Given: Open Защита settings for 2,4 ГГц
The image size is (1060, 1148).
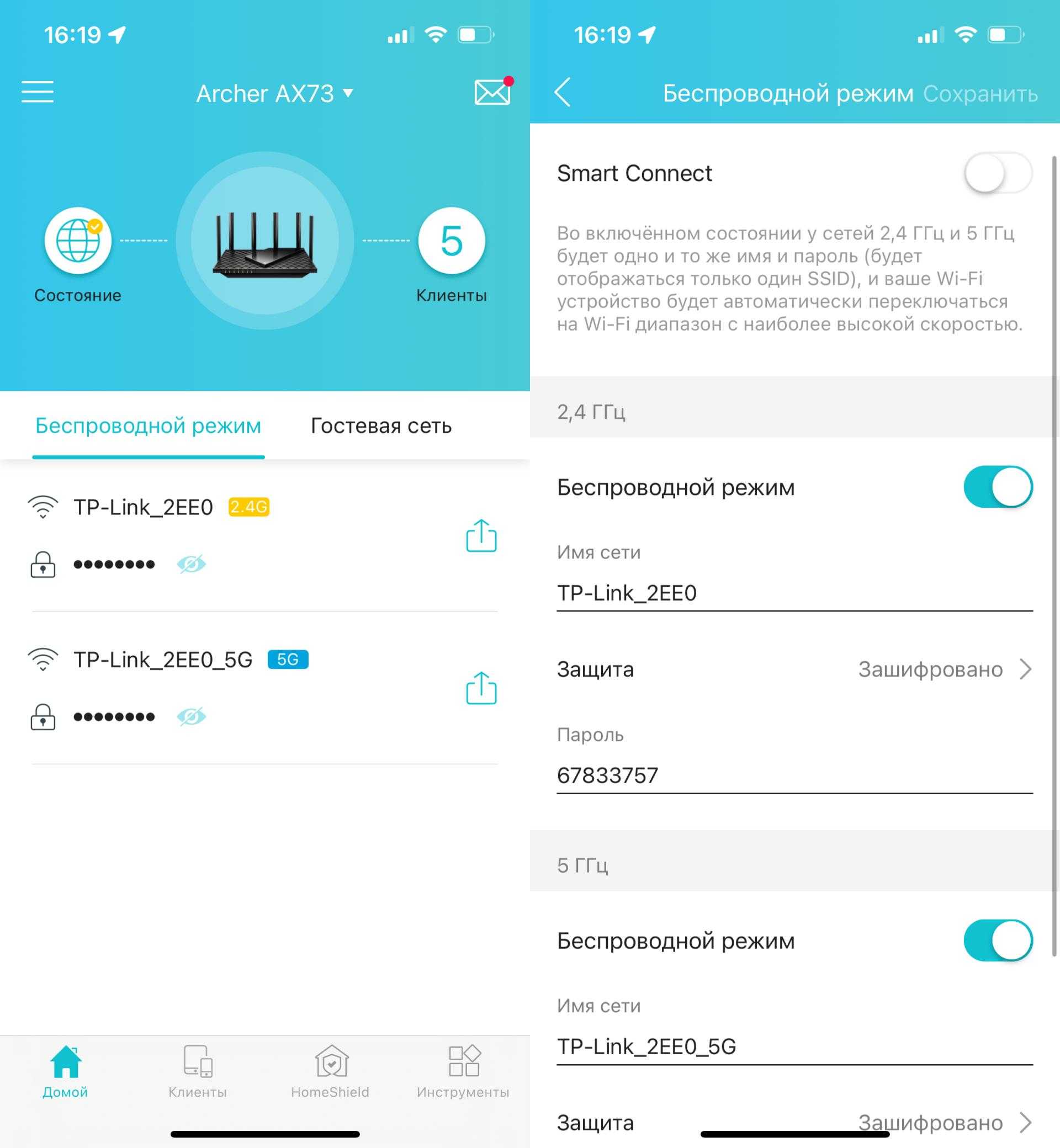Looking at the screenshot, I should click(794, 669).
